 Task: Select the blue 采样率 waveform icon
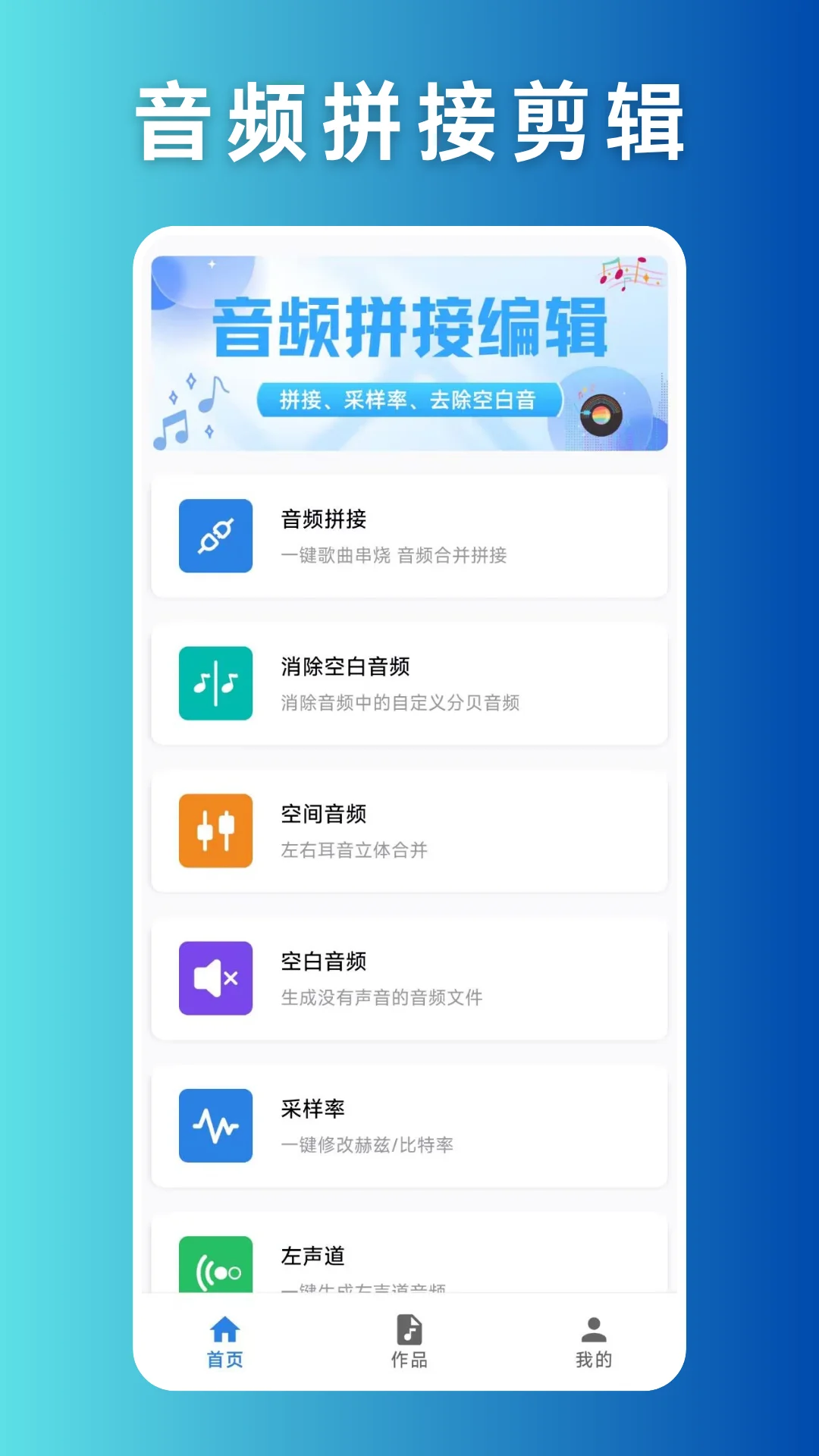point(215,1125)
